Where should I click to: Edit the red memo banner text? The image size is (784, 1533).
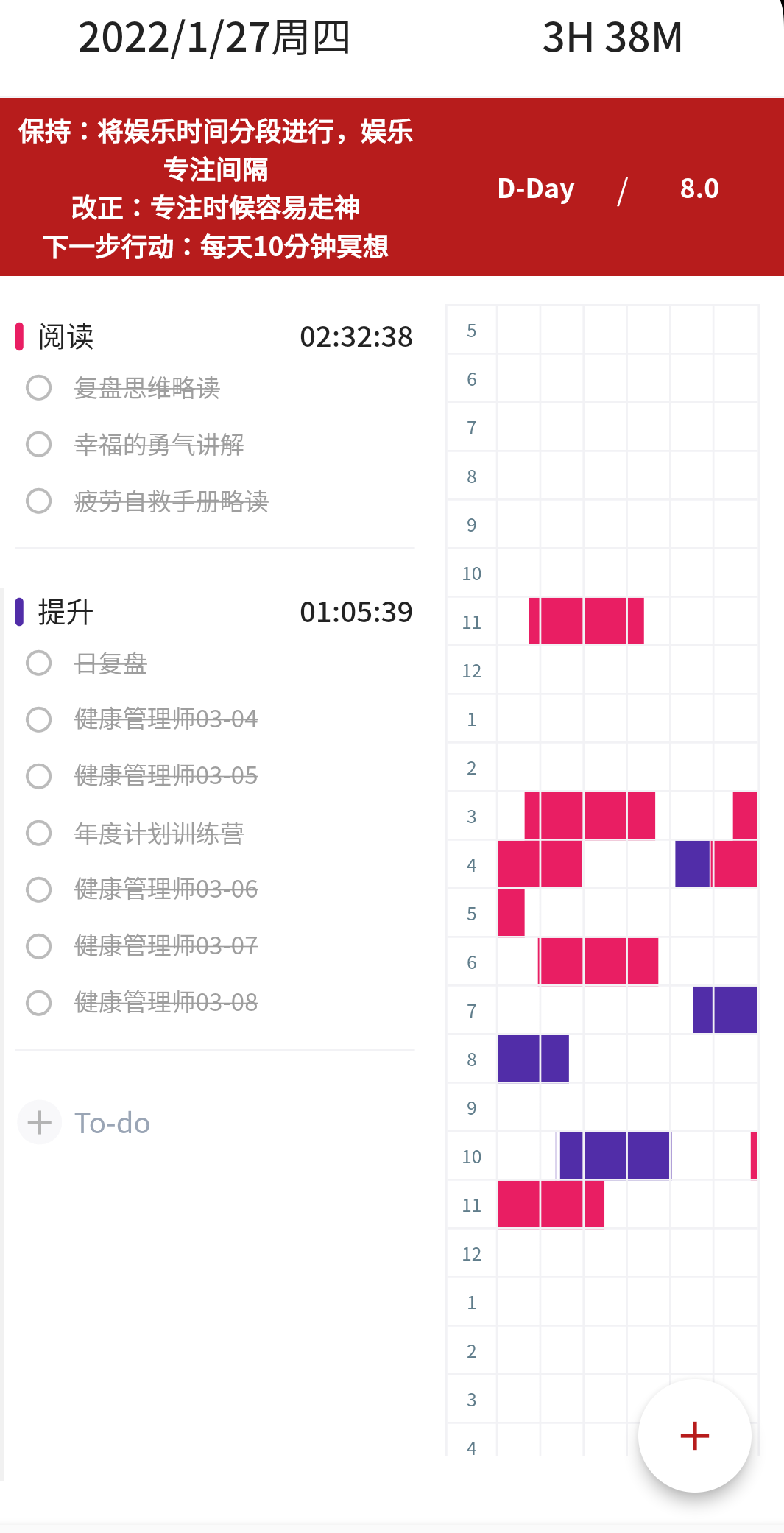tap(216, 188)
